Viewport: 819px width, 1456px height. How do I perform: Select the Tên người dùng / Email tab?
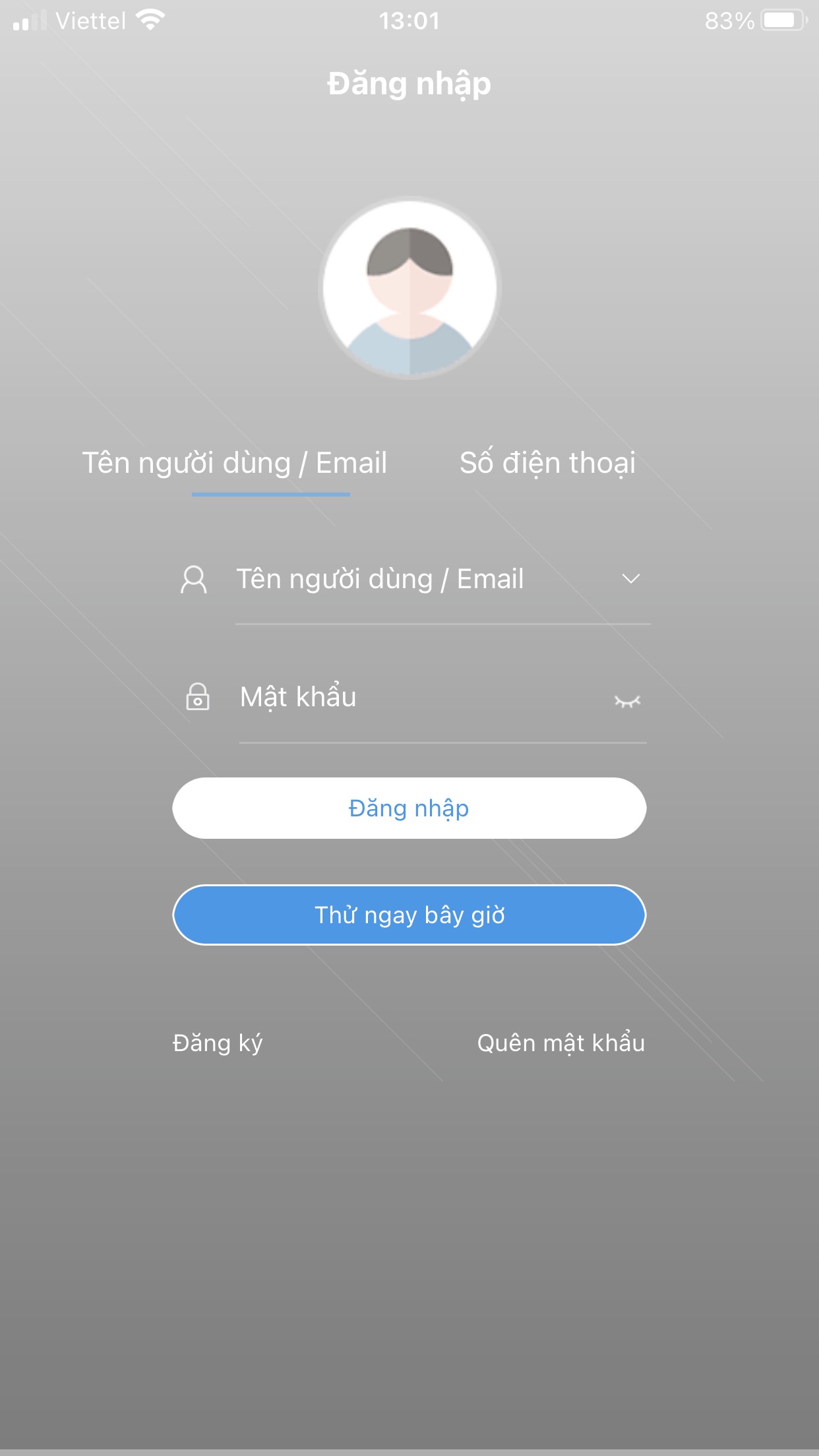[x=234, y=463]
